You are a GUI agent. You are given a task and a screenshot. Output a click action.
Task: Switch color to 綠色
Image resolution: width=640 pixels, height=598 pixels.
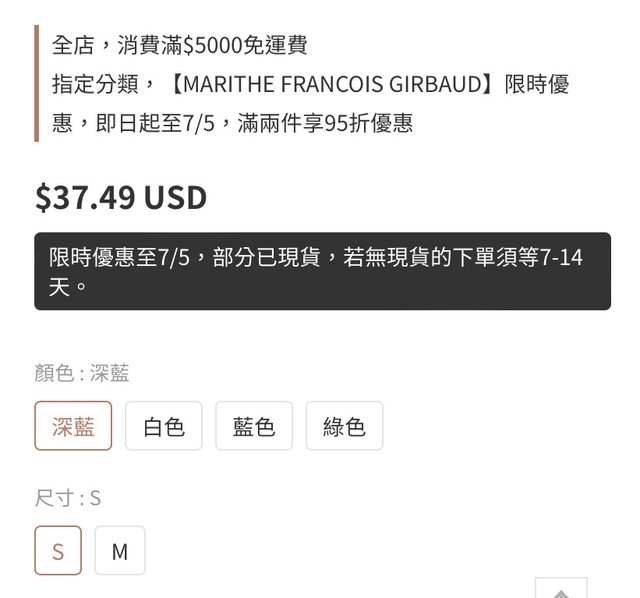click(x=344, y=426)
